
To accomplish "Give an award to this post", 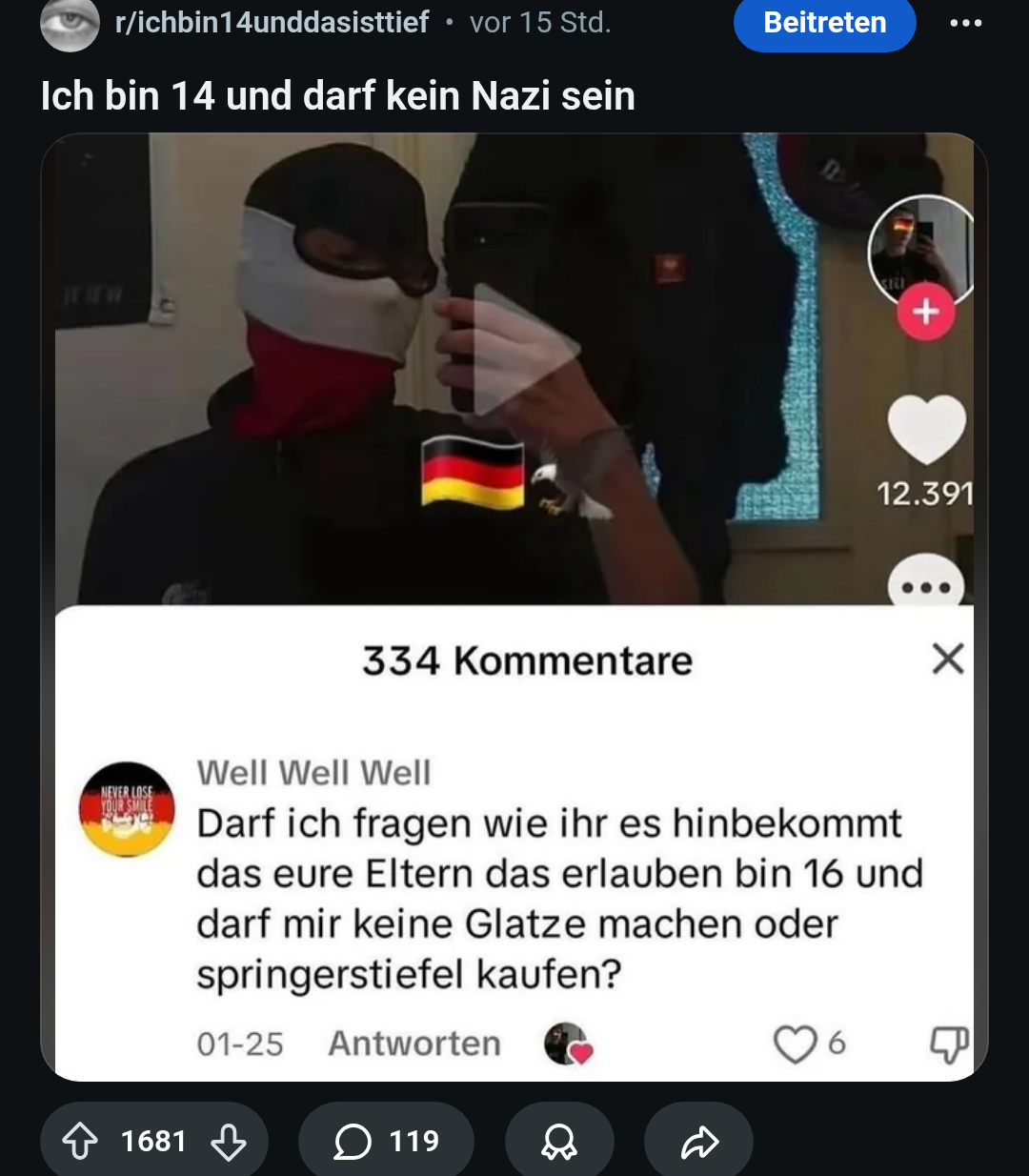I will tap(559, 1141).
